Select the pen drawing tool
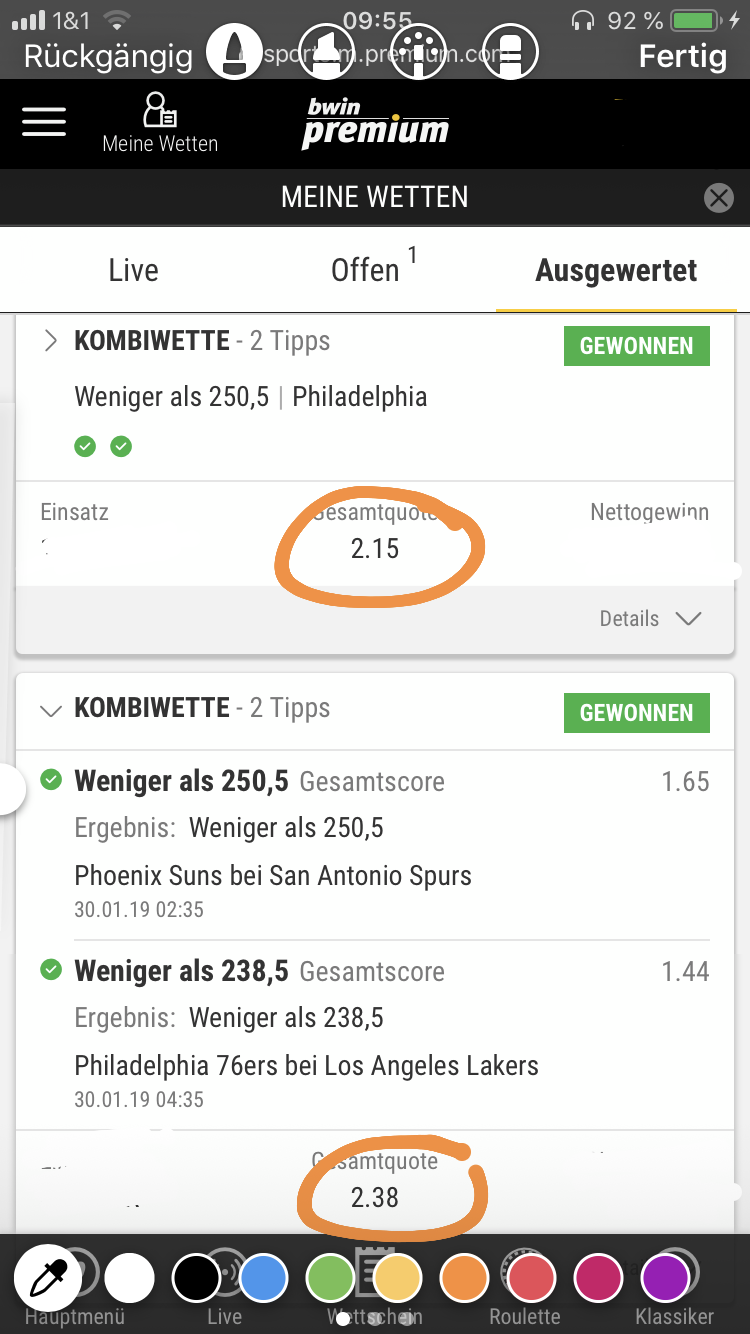The height and width of the screenshot is (1334, 750). point(235,50)
